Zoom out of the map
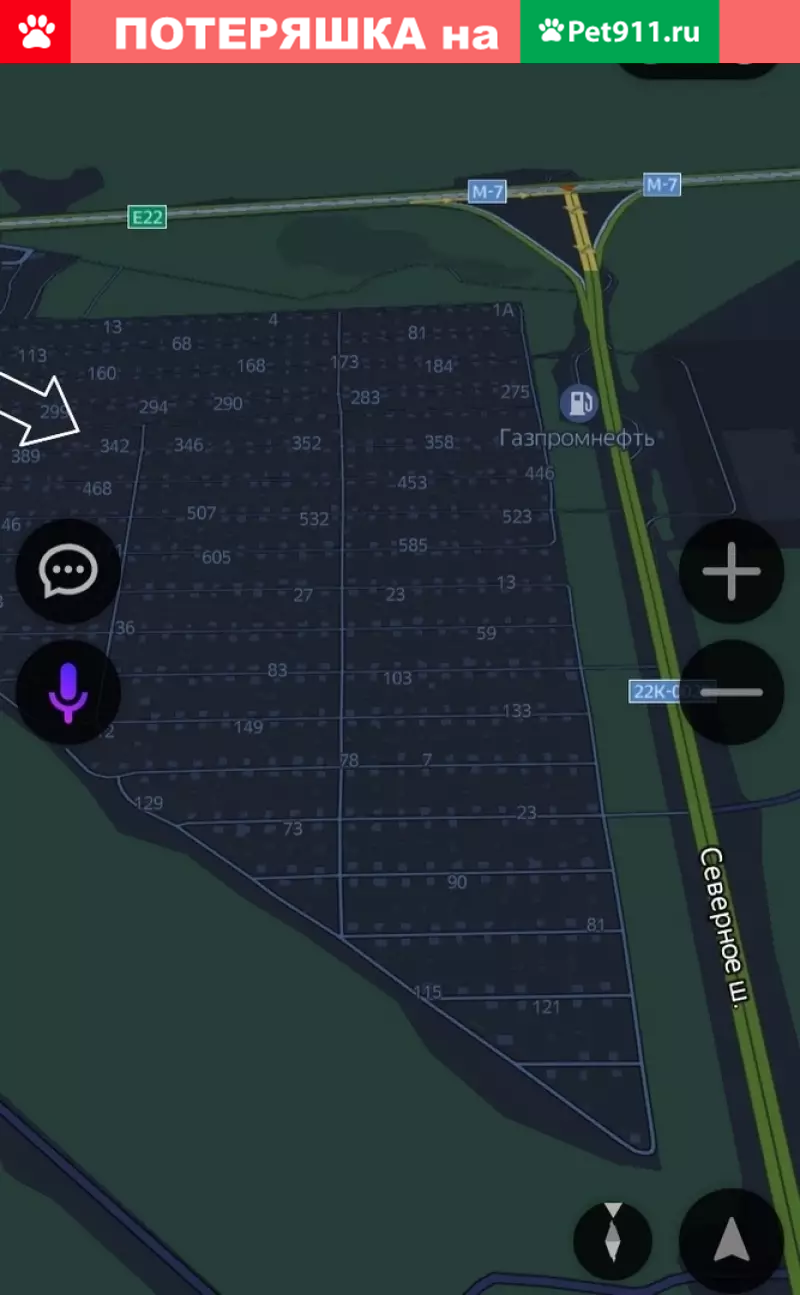The height and width of the screenshot is (1295, 800). pos(731,692)
